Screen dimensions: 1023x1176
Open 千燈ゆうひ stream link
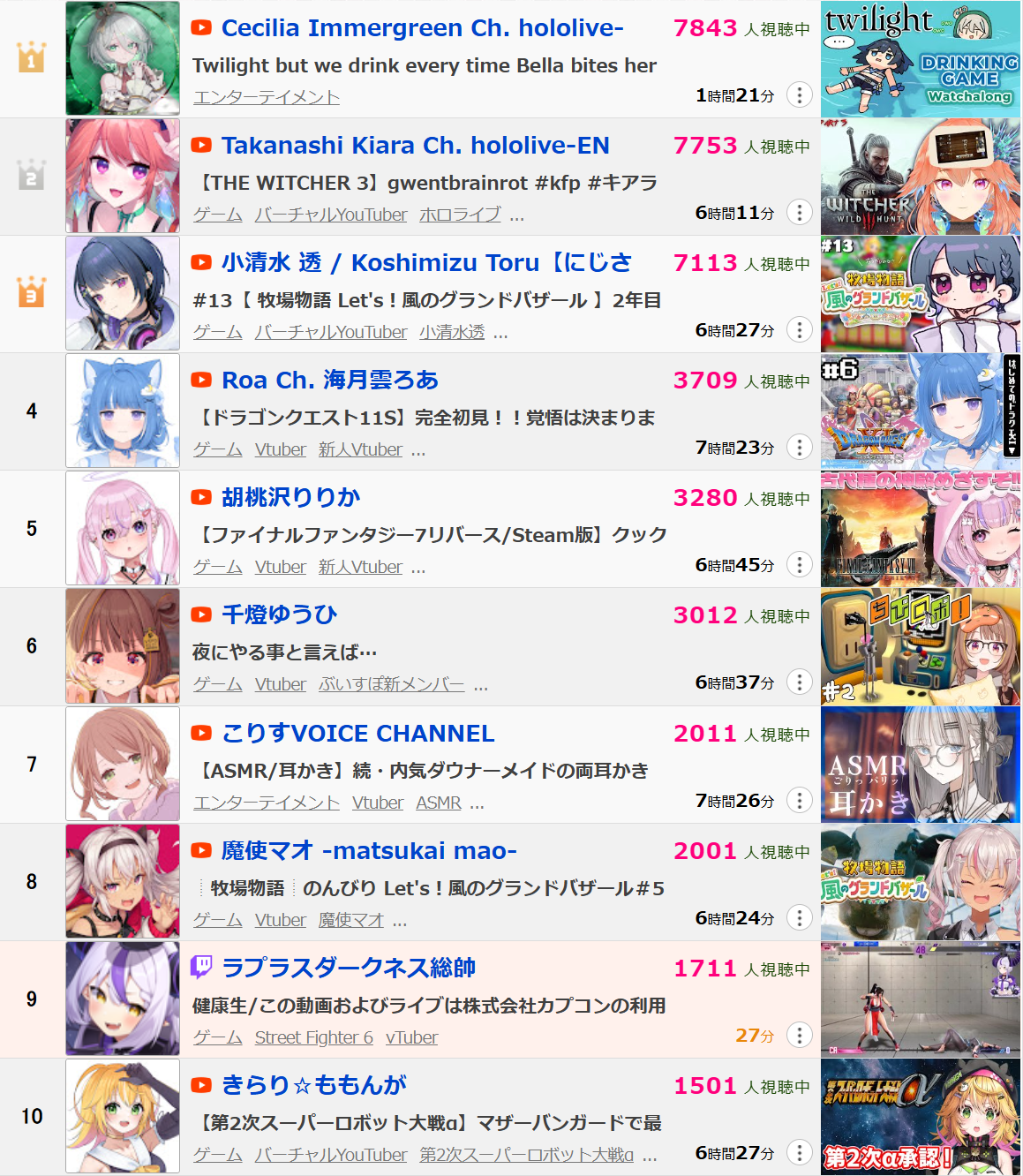point(279,615)
